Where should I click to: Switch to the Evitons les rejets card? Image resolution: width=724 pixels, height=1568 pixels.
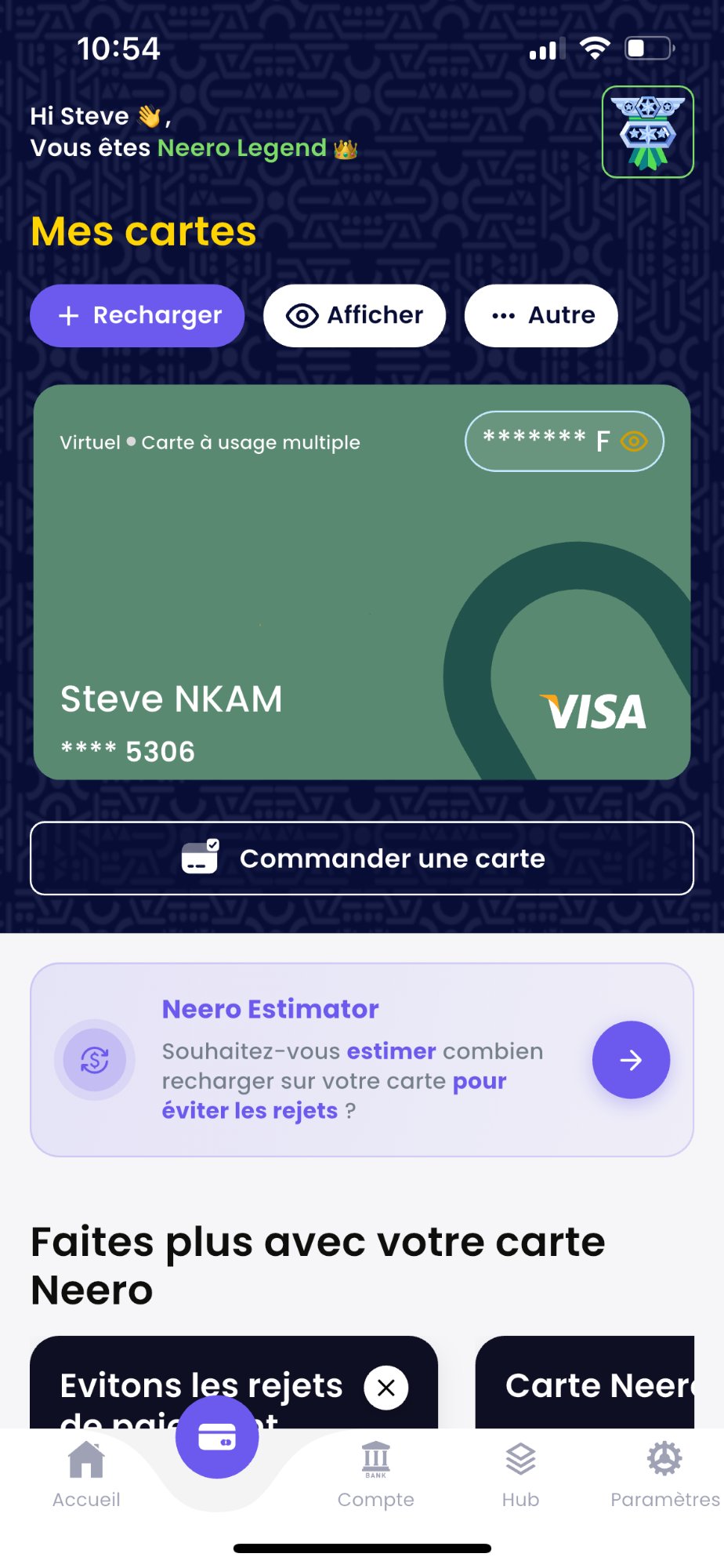[x=201, y=1386]
